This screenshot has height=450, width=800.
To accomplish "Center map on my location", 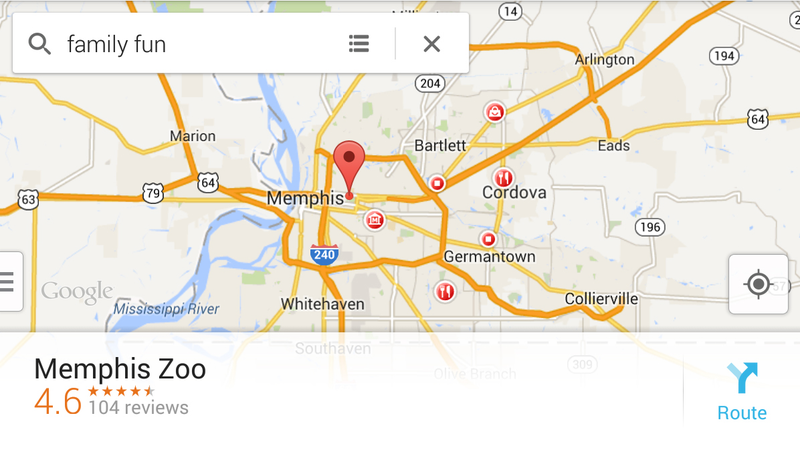I will coord(758,284).
